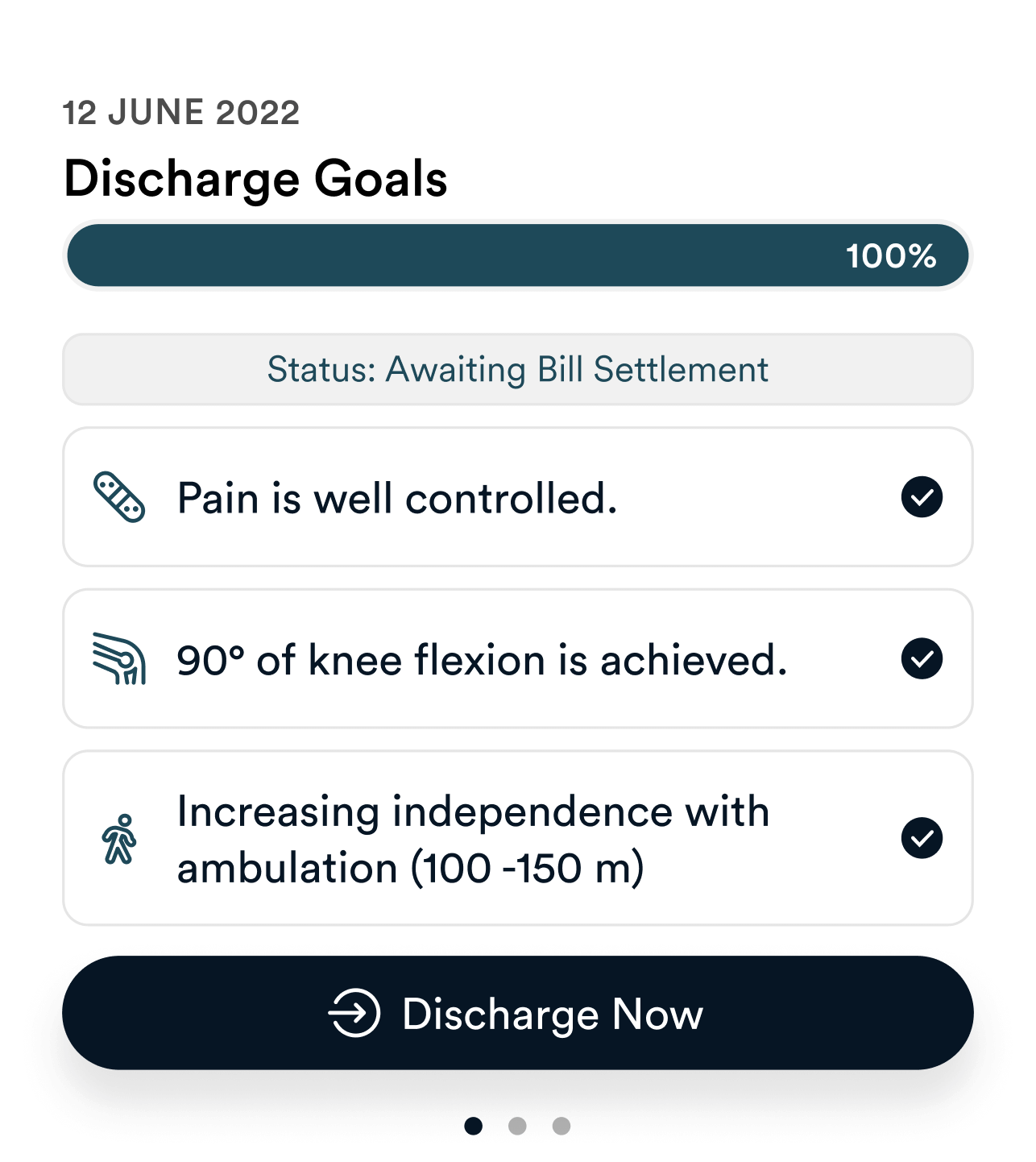
Task: Open the second carousel page dot
Action: 518,1126
